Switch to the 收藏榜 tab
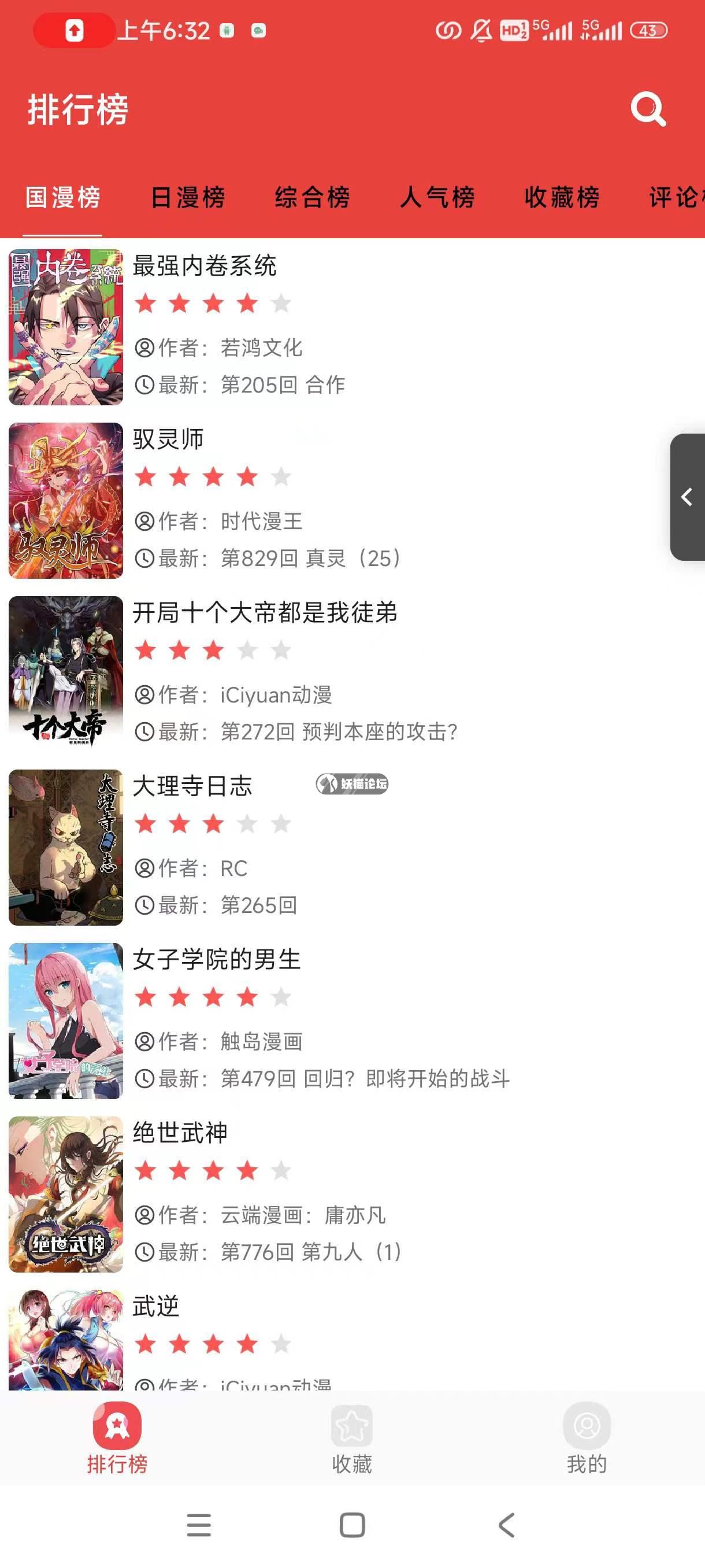Screen dimensions: 705x1568 point(562,197)
